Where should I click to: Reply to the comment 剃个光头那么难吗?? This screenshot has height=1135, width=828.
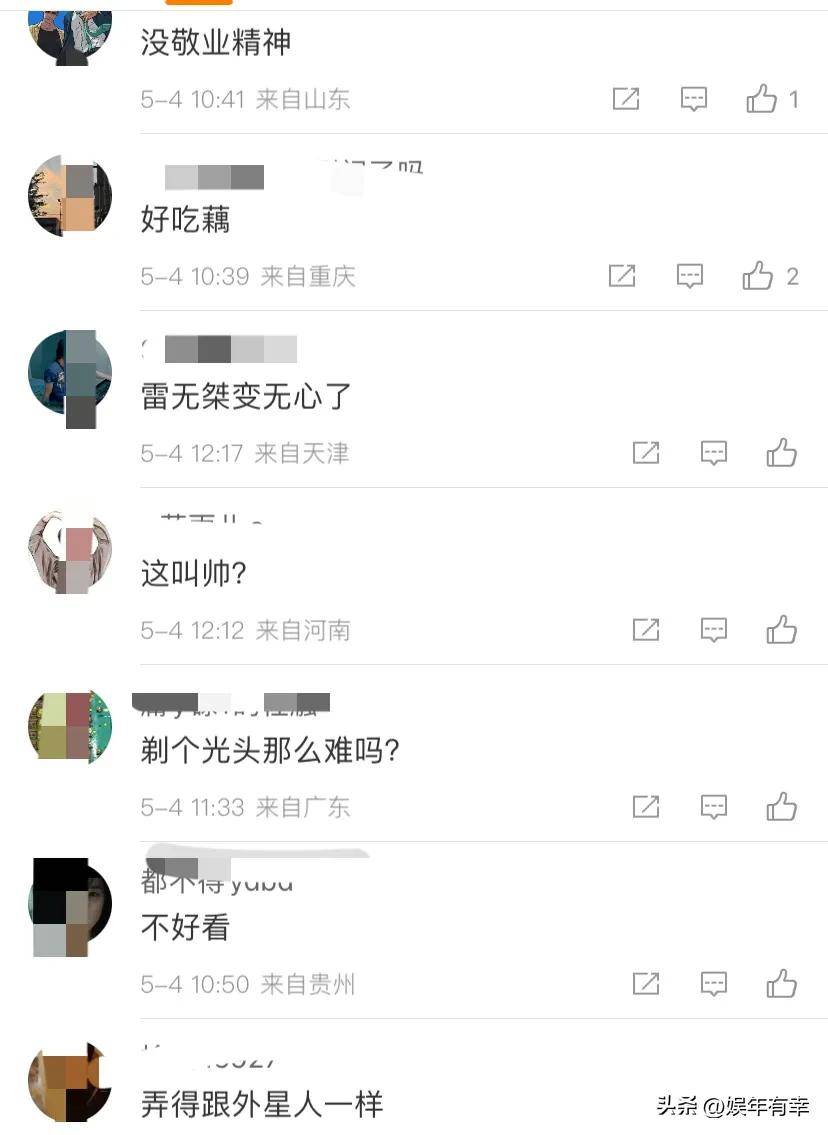pos(714,807)
